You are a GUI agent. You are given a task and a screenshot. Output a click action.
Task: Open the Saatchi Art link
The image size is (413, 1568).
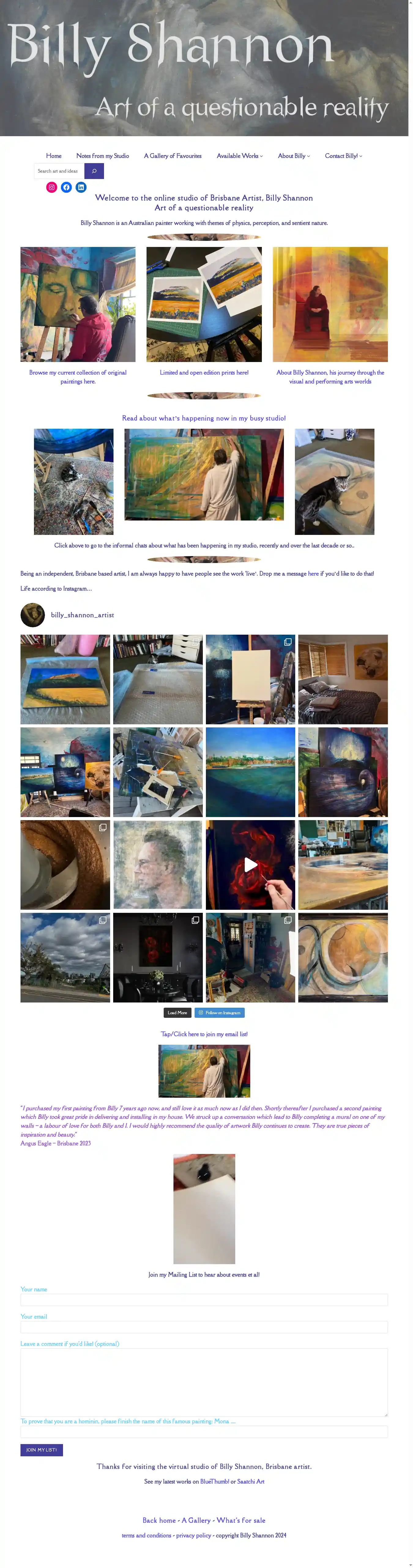pos(251,1482)
